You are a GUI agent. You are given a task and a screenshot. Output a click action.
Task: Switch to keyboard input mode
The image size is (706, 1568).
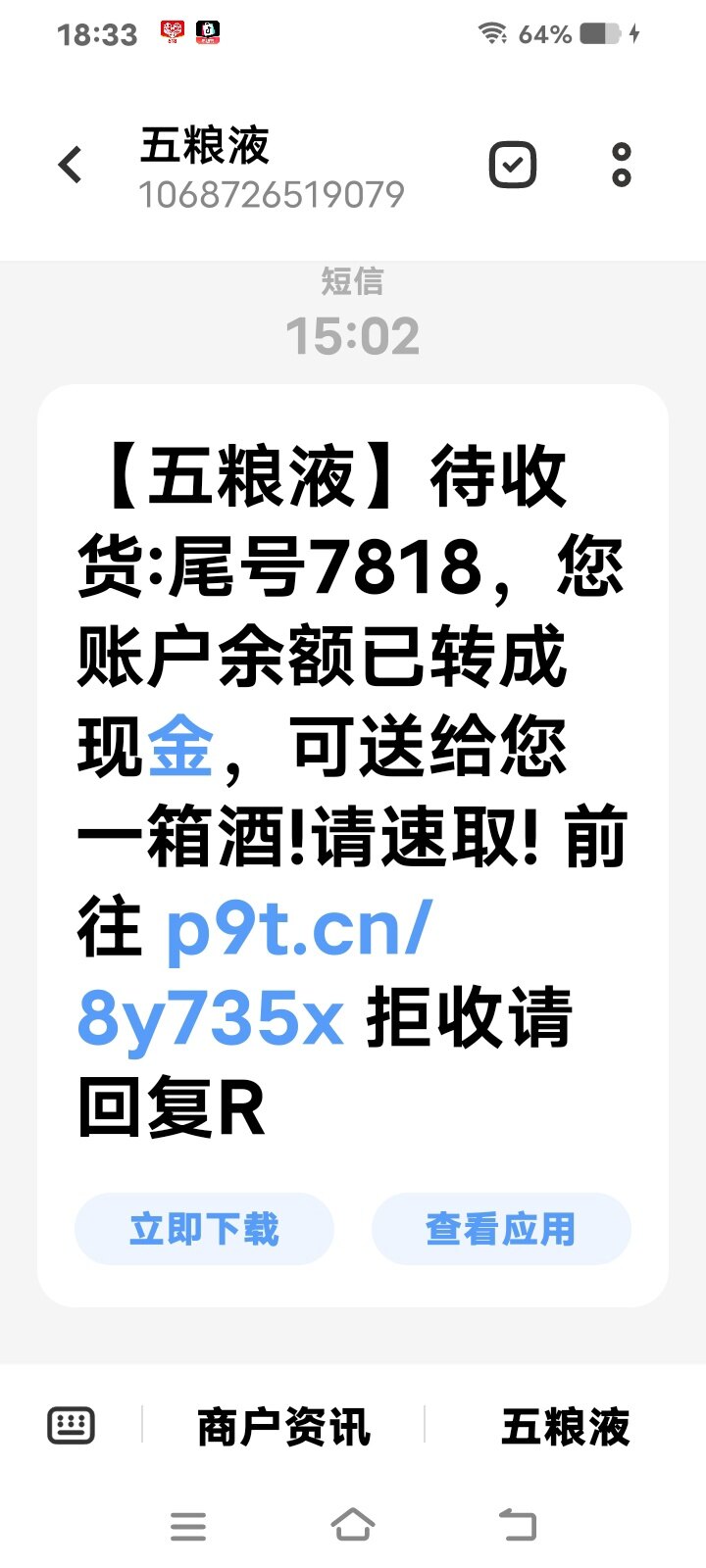pos(72,1425)
